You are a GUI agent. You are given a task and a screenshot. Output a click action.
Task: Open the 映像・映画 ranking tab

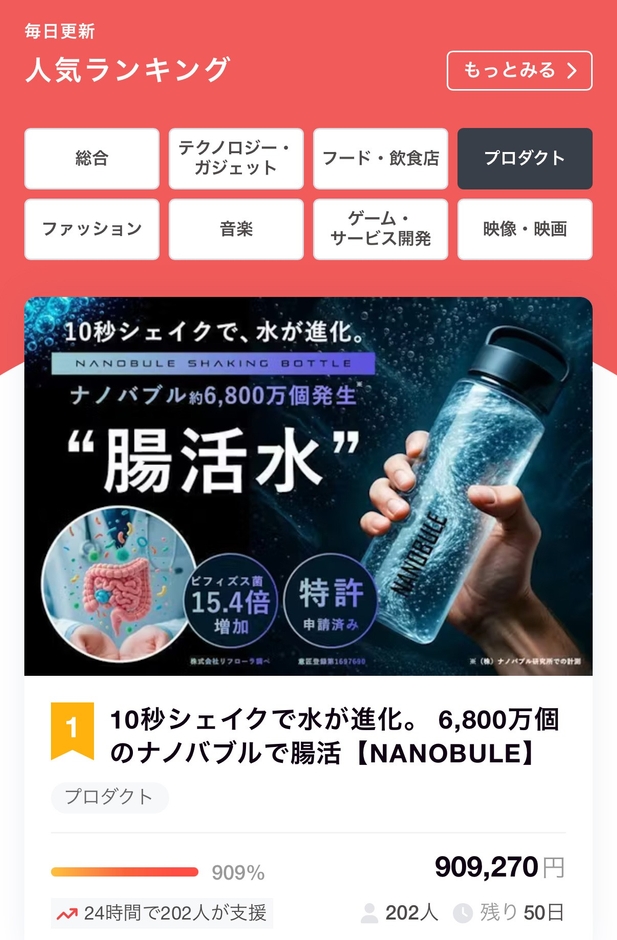pyautogui.click(x=524, y=229)
